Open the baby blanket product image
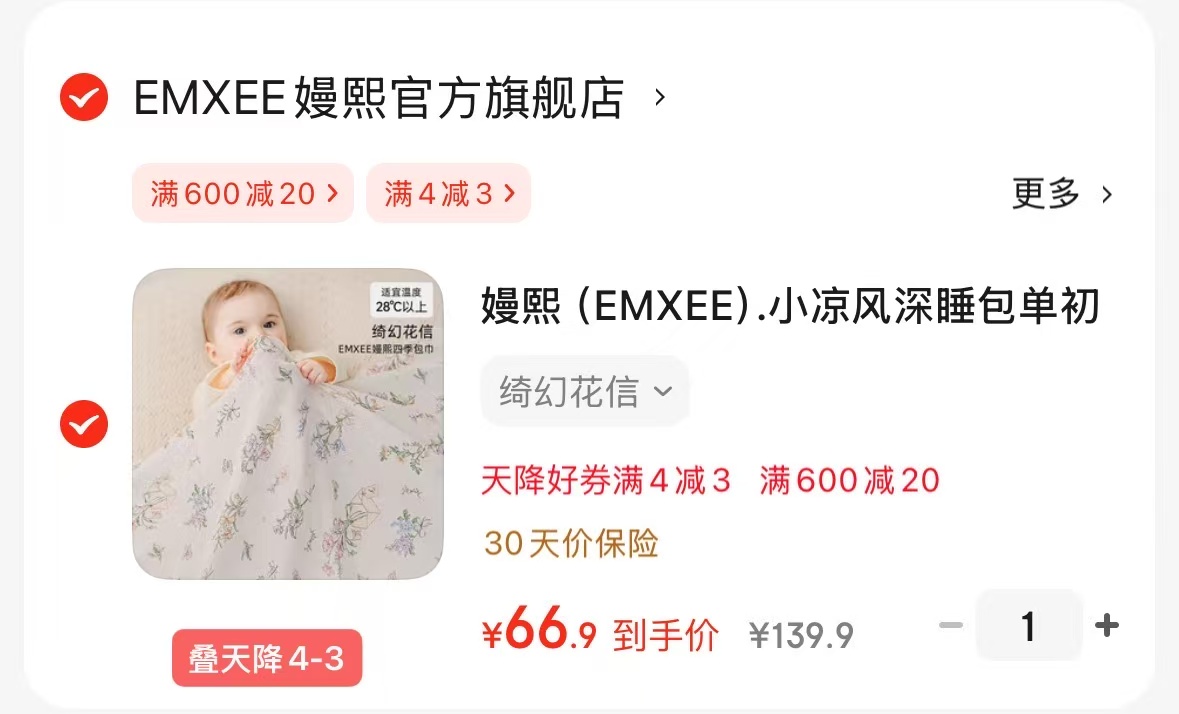1179x714 pixels. 288,424
